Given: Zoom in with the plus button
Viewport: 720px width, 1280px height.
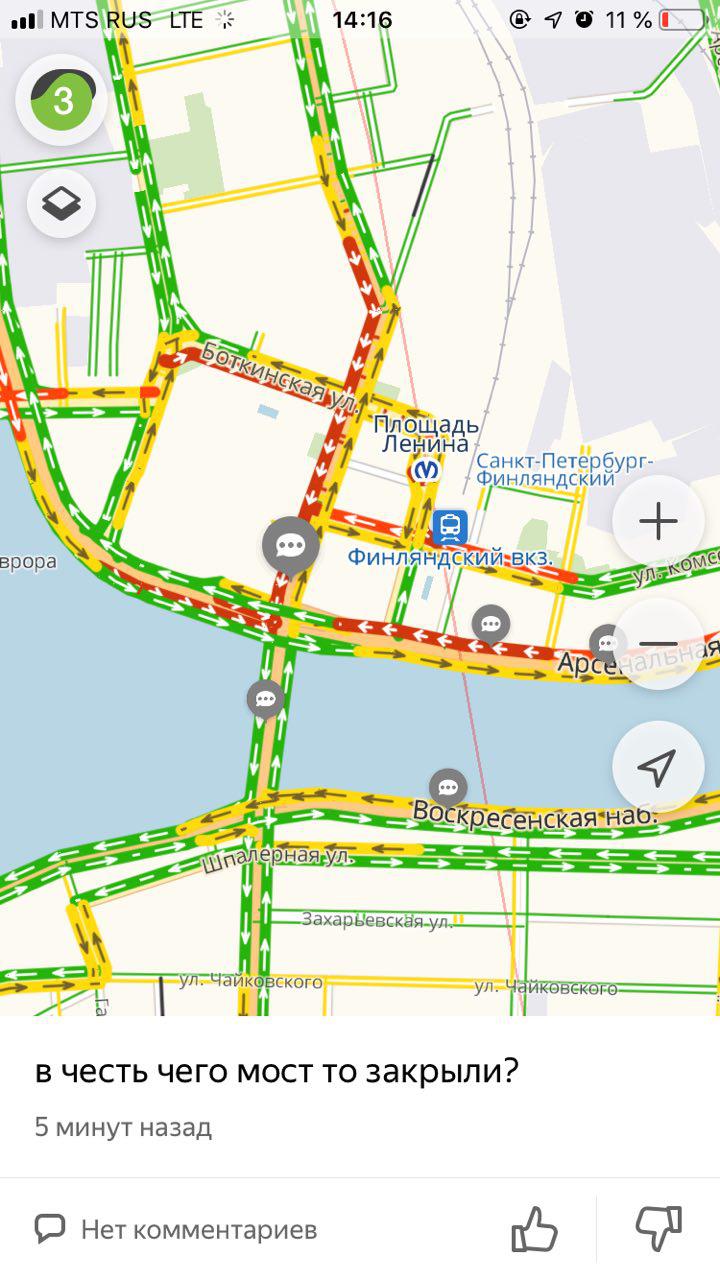Looking at the screenshot, I should point(658,521).
